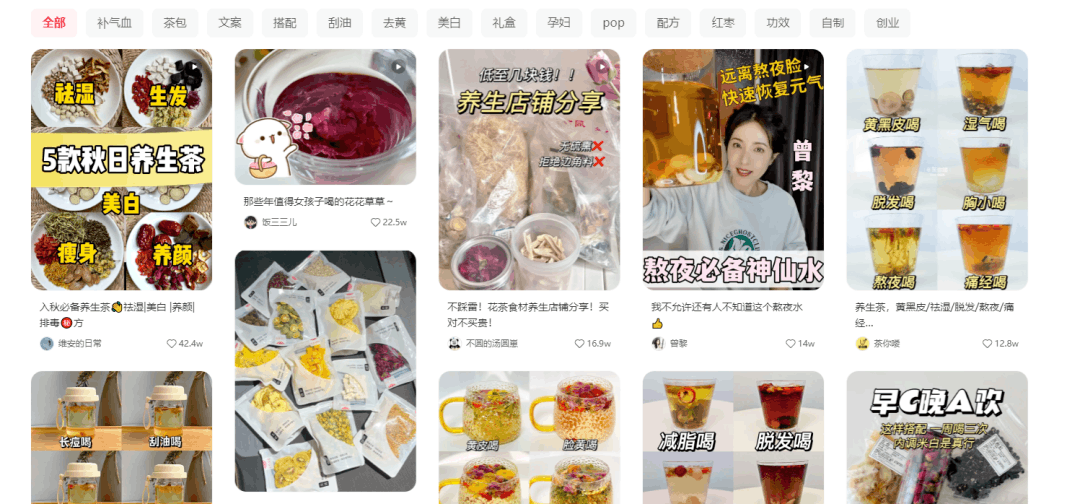Open the 花花草草 purple drink post
The width and height of the screenshot is (1080, 504).
325,117
